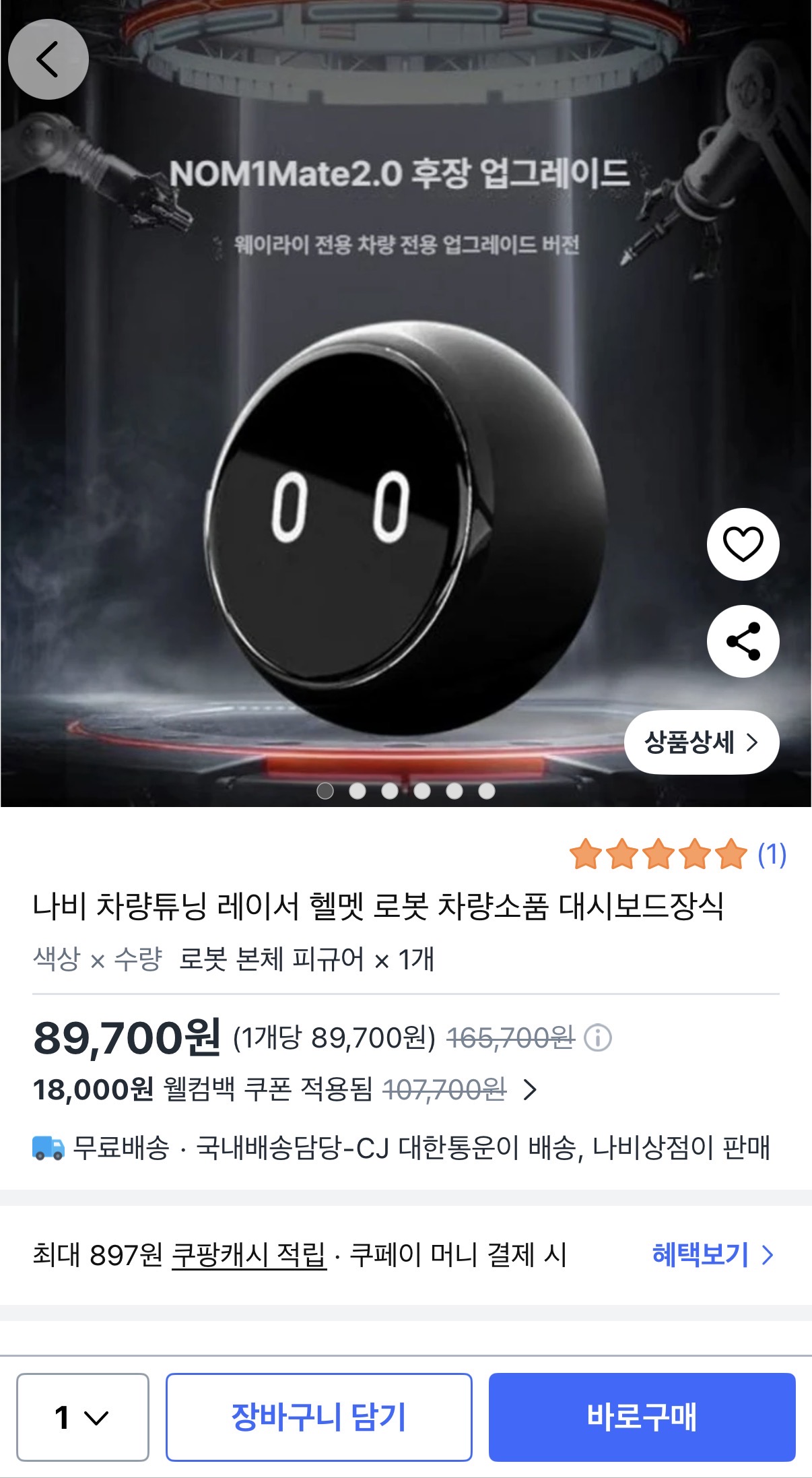The width and height of the screenshot is (812, 1478).
Task: Open the 쿠팡캐시 적립 link
Action: [249, 1254]
